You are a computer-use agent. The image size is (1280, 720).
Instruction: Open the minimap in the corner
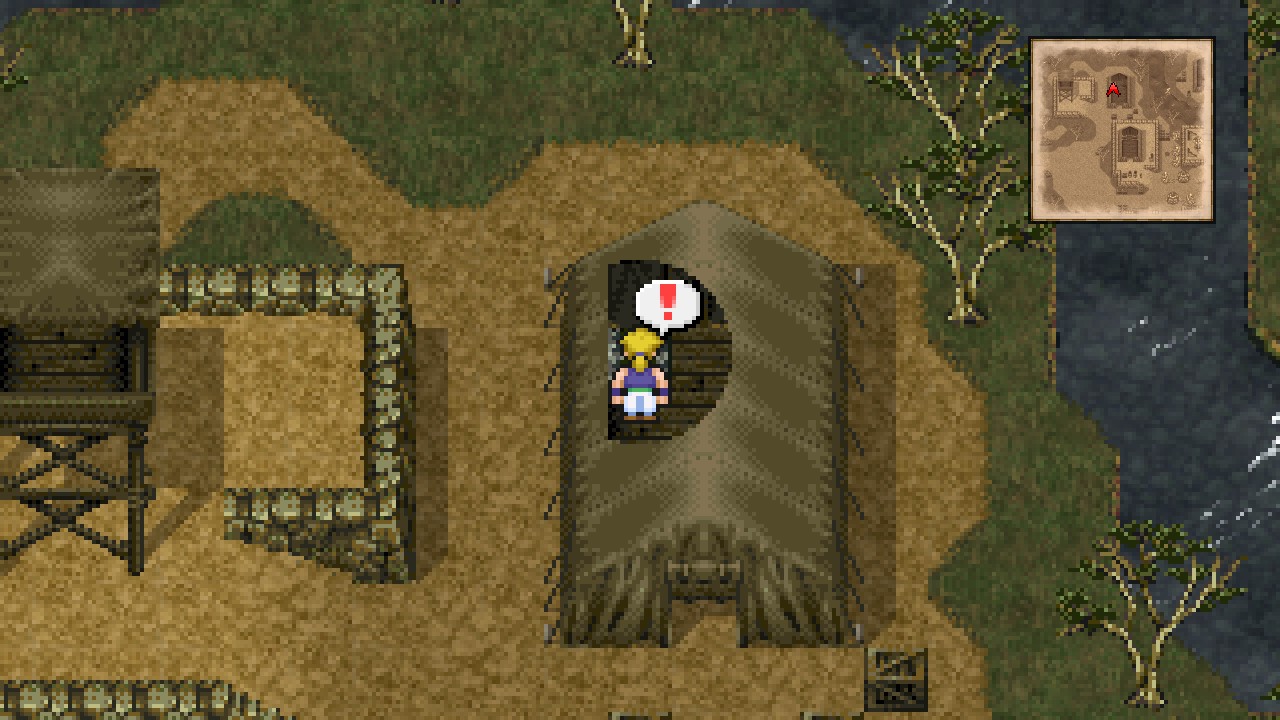click(x=1121, y=129)
